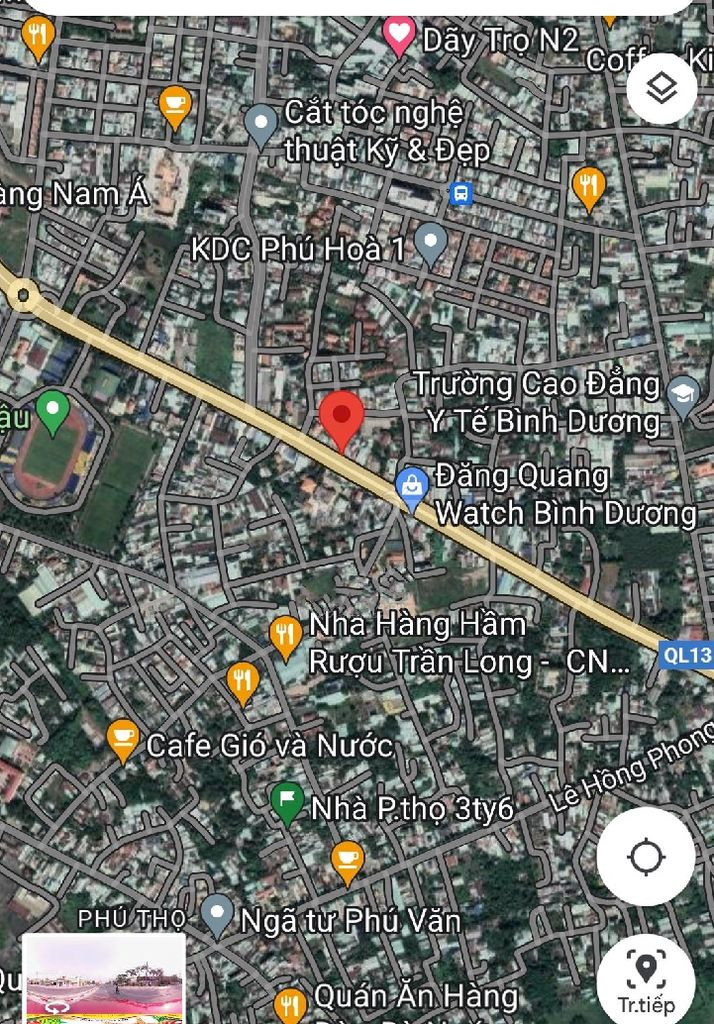
Task: Open the map layers selector
Action: point(661,89)
